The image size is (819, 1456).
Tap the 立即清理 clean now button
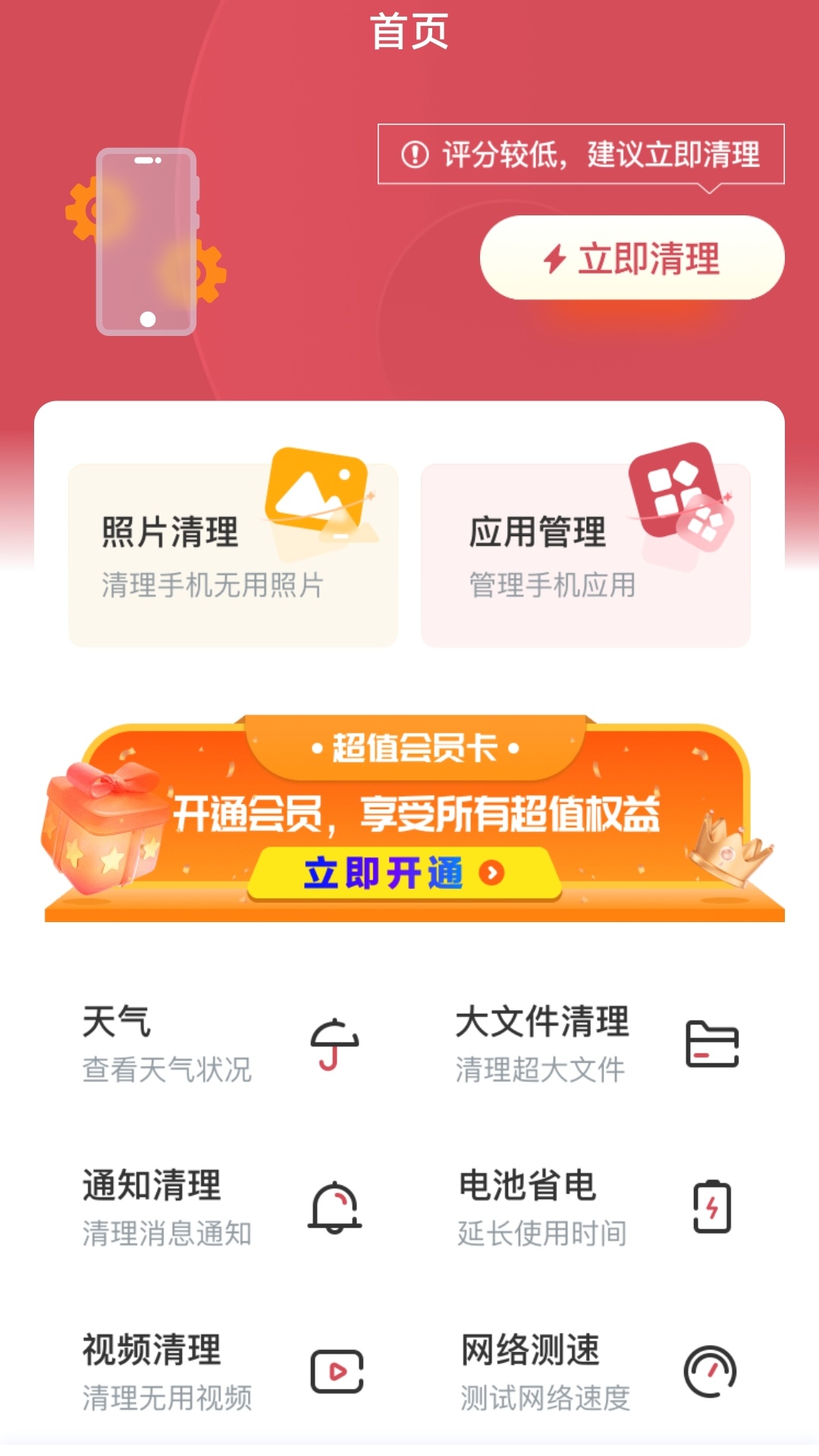tap(632, 258)
